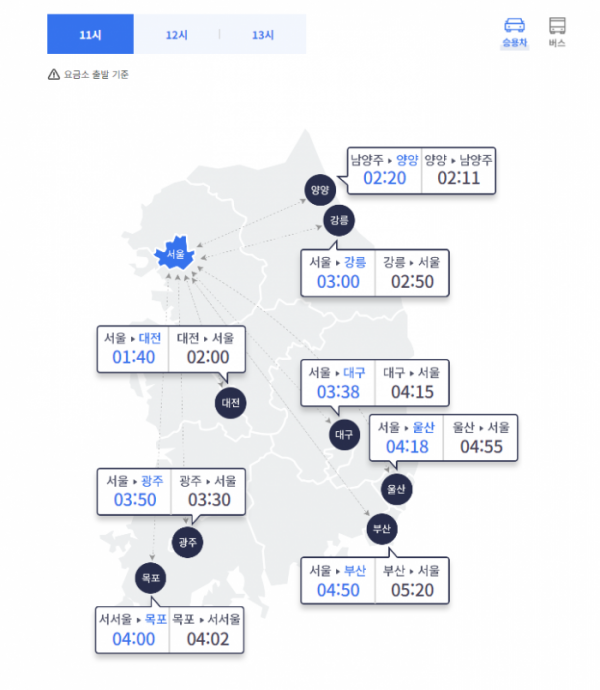Image resolution: width=600 pixels, height=690 pixels.
Task: Select the 승용차 car option
Action: (x=514, y=32)
